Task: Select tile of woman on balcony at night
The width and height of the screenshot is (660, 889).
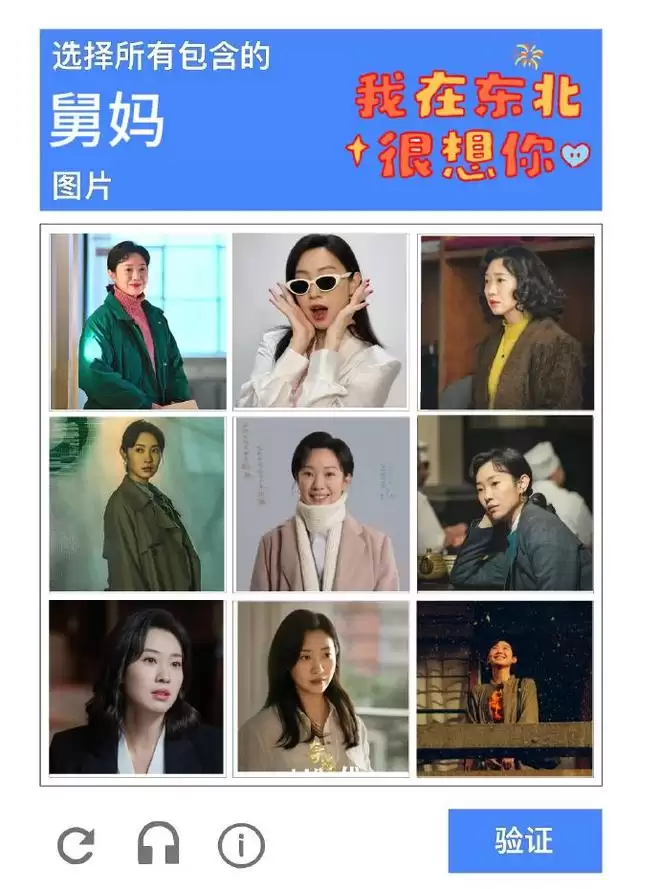Action: [506, 687]
